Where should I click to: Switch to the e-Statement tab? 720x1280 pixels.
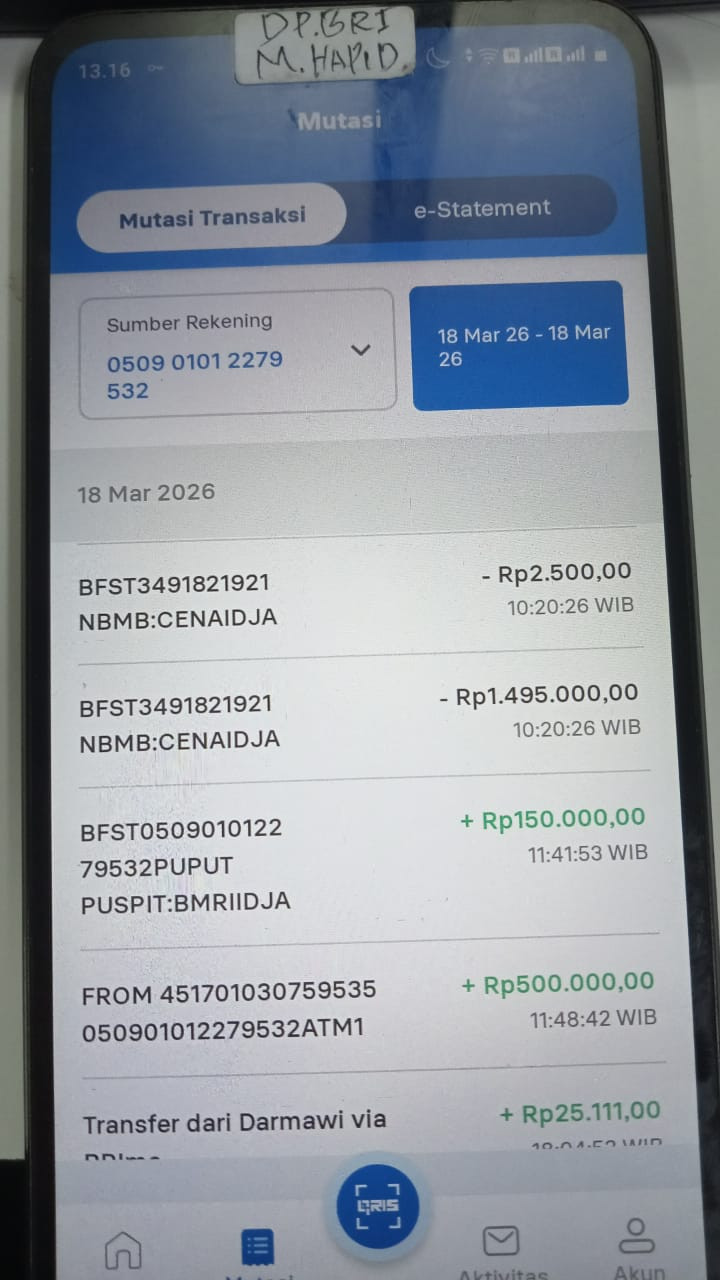tap(482, 208)
